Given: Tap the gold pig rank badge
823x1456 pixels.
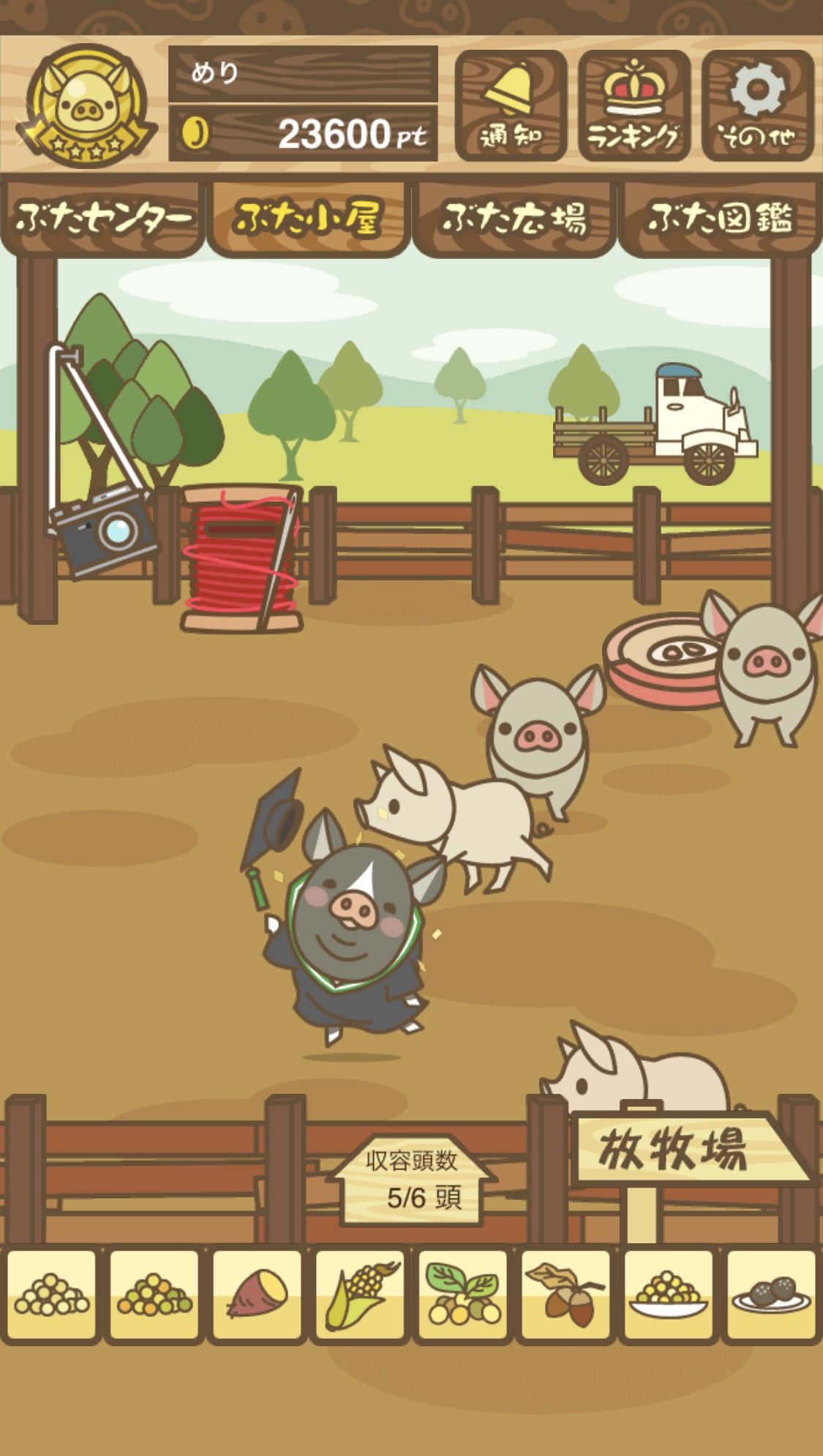Looking at the screenshot, I should tap(87, 106).
